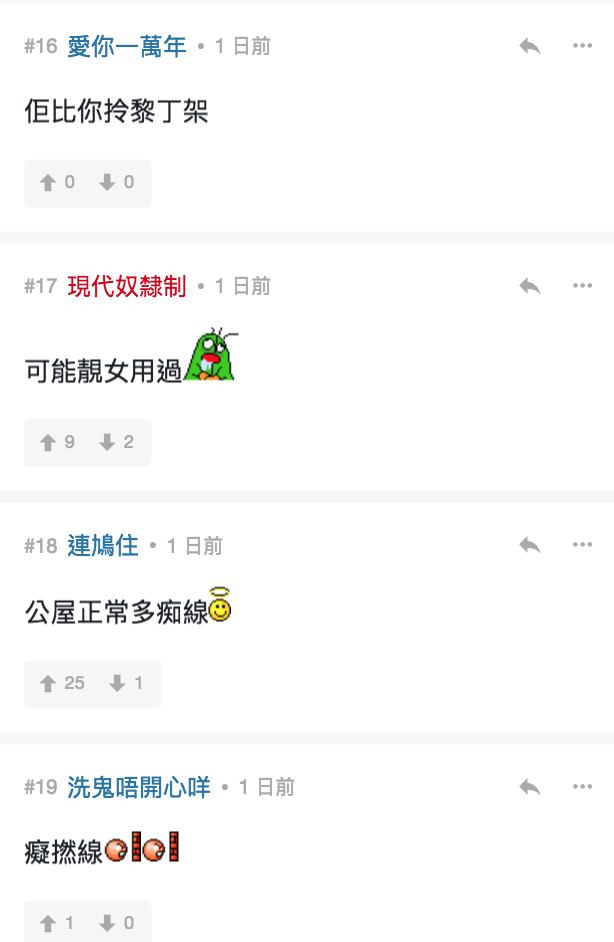Upvote comment #17 with 9 upvotes
The height and width of the screenshot is (942, 614).
point(57,443)
